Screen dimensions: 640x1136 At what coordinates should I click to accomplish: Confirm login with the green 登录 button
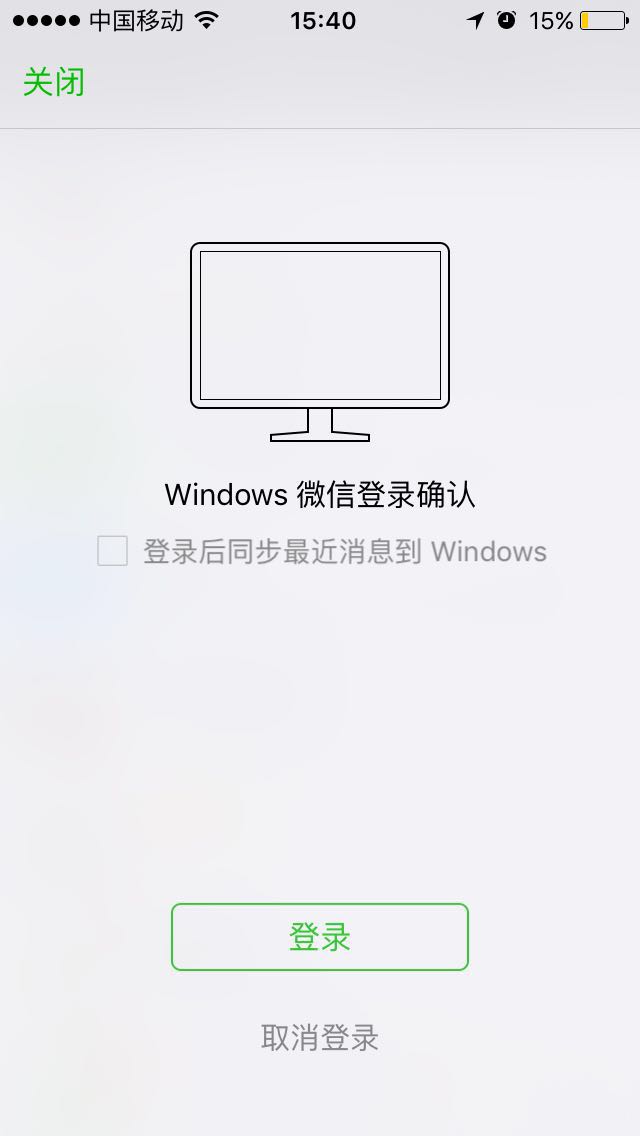point(320,937)
